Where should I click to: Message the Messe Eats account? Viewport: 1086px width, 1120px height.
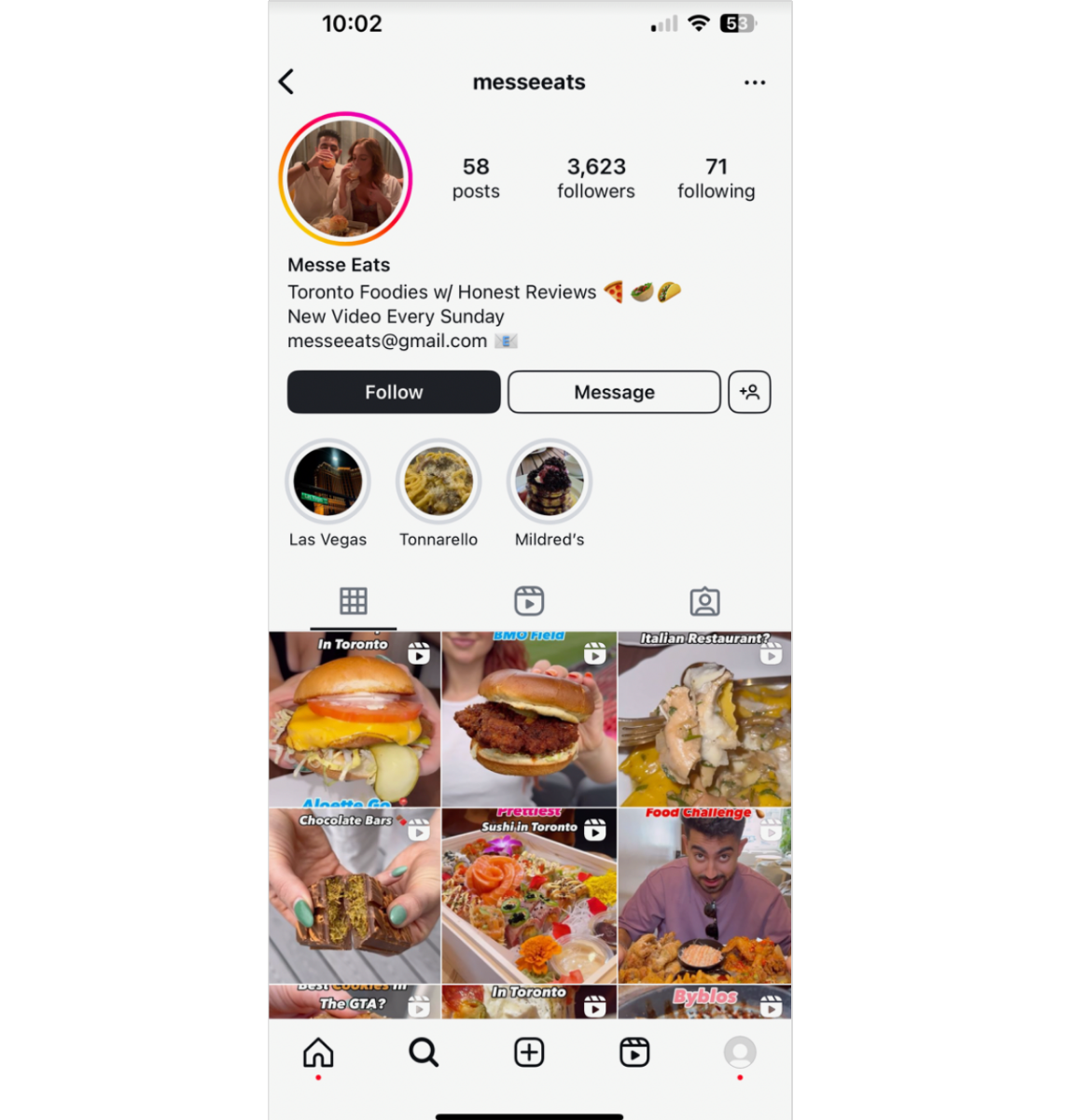click(x=614, y=392)
